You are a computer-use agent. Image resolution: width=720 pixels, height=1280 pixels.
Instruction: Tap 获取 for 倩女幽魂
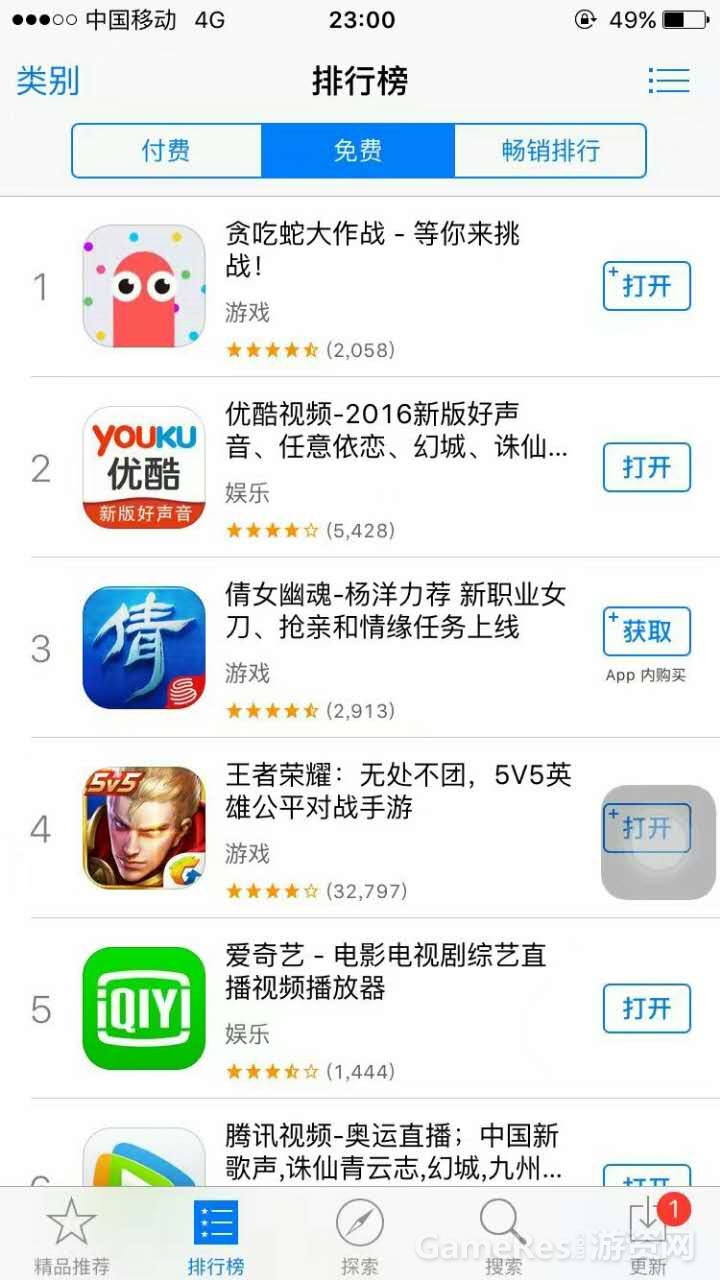coord(646,632)
